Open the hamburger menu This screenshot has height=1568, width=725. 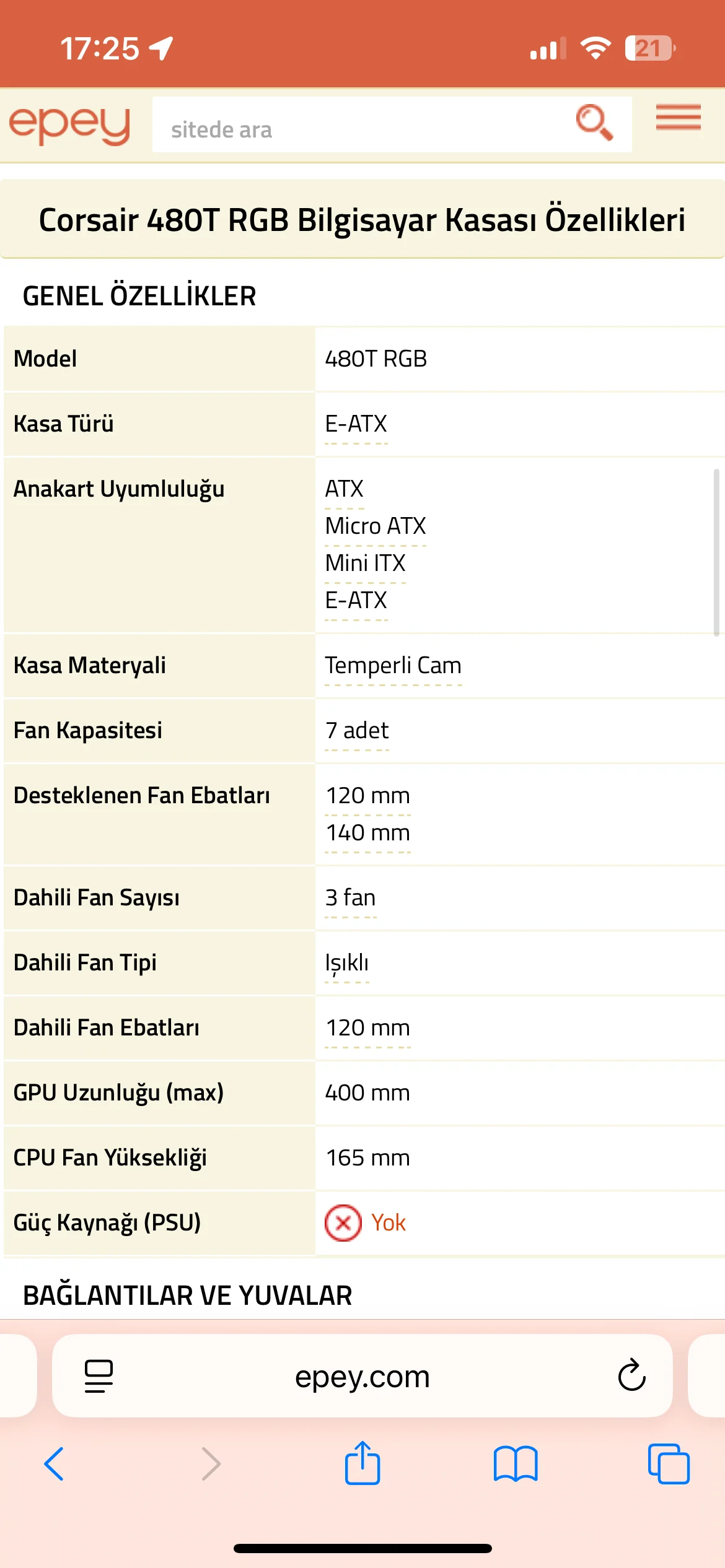(x=679, y=118)
